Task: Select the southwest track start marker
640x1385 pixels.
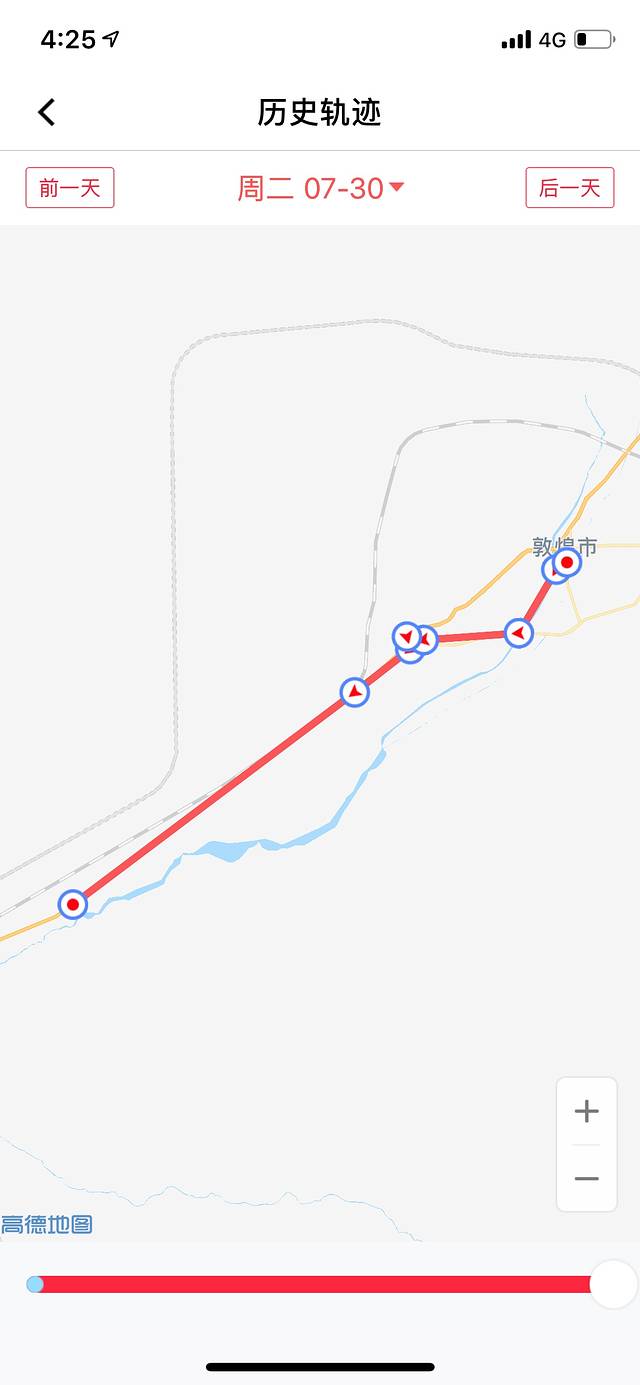Action: tap(72, 905)
